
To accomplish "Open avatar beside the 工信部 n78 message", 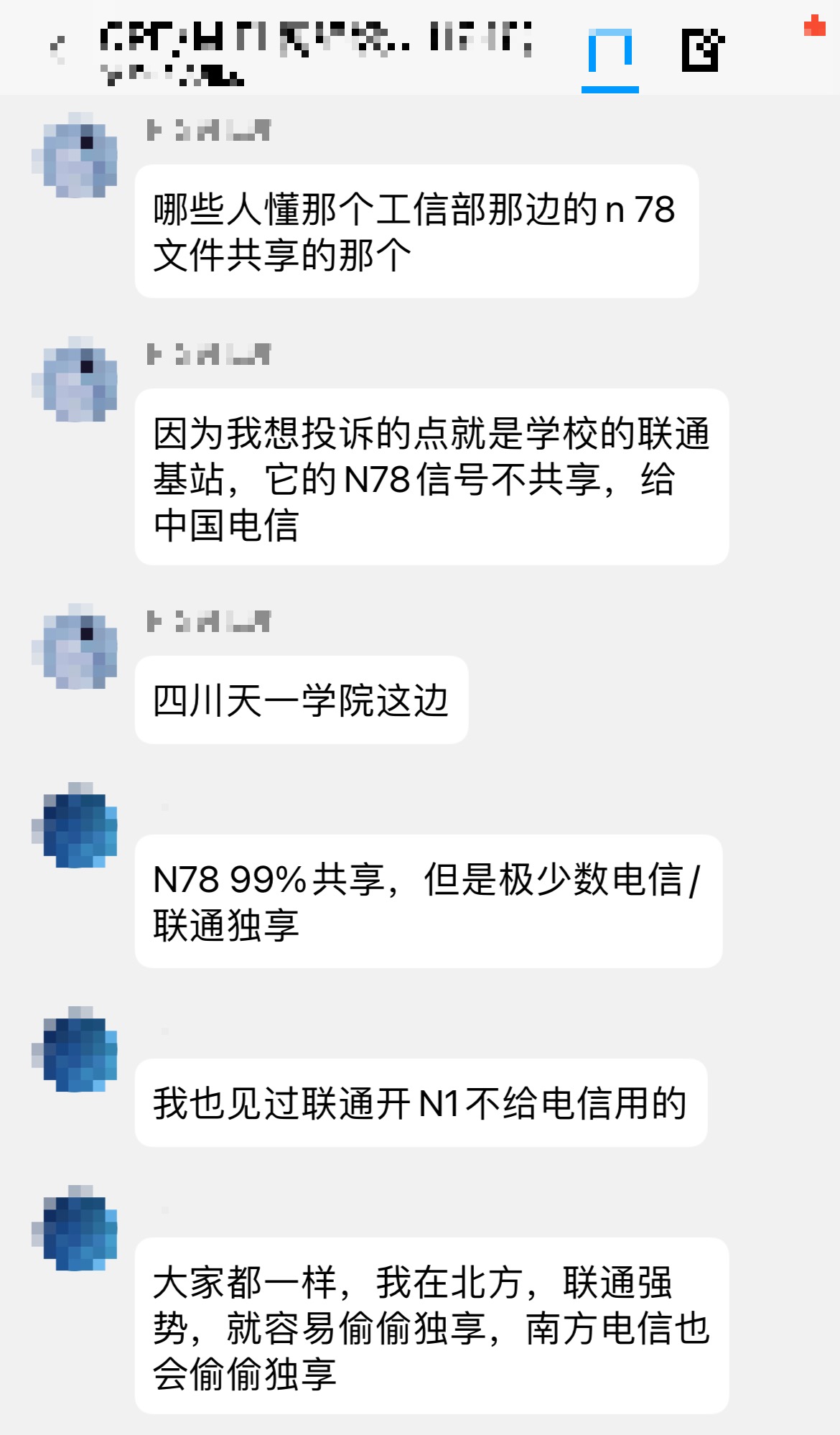I will point(75,155).
